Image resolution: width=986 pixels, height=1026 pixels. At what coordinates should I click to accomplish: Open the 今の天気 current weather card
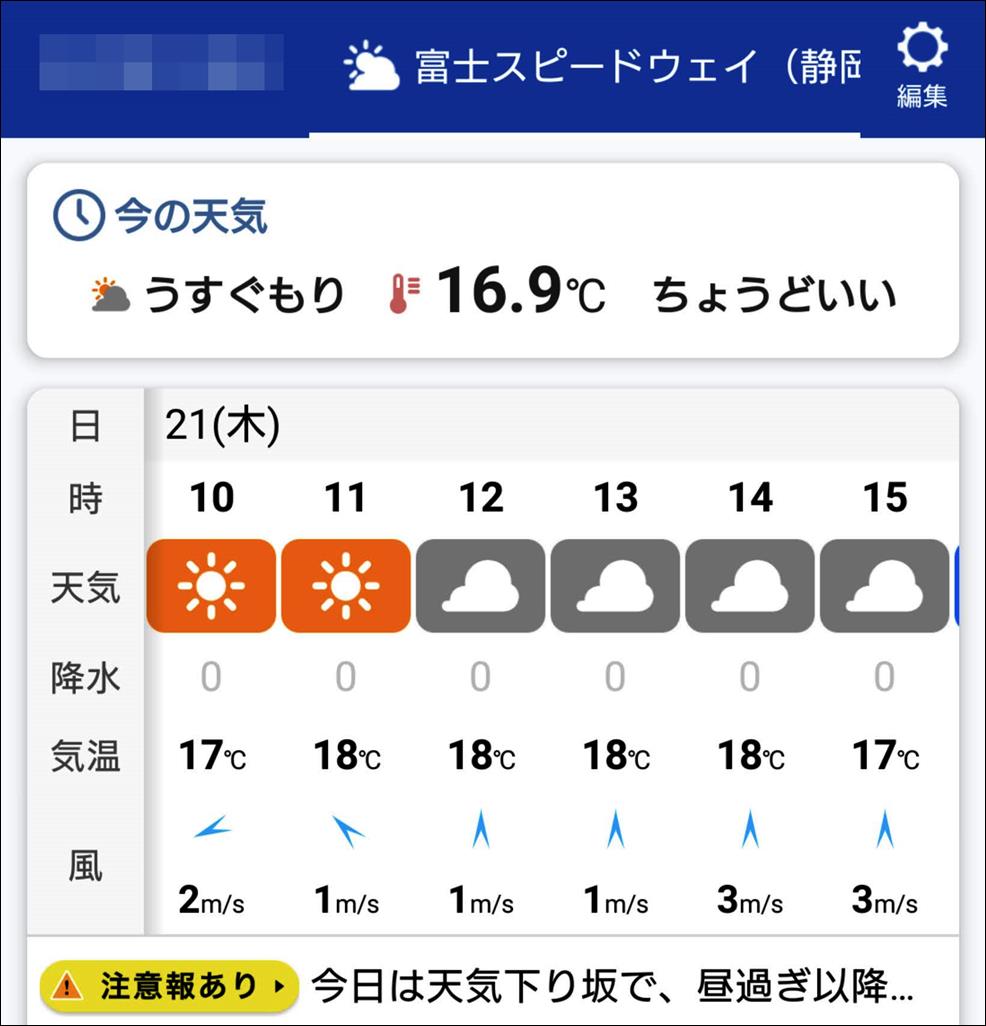[492, 260]
